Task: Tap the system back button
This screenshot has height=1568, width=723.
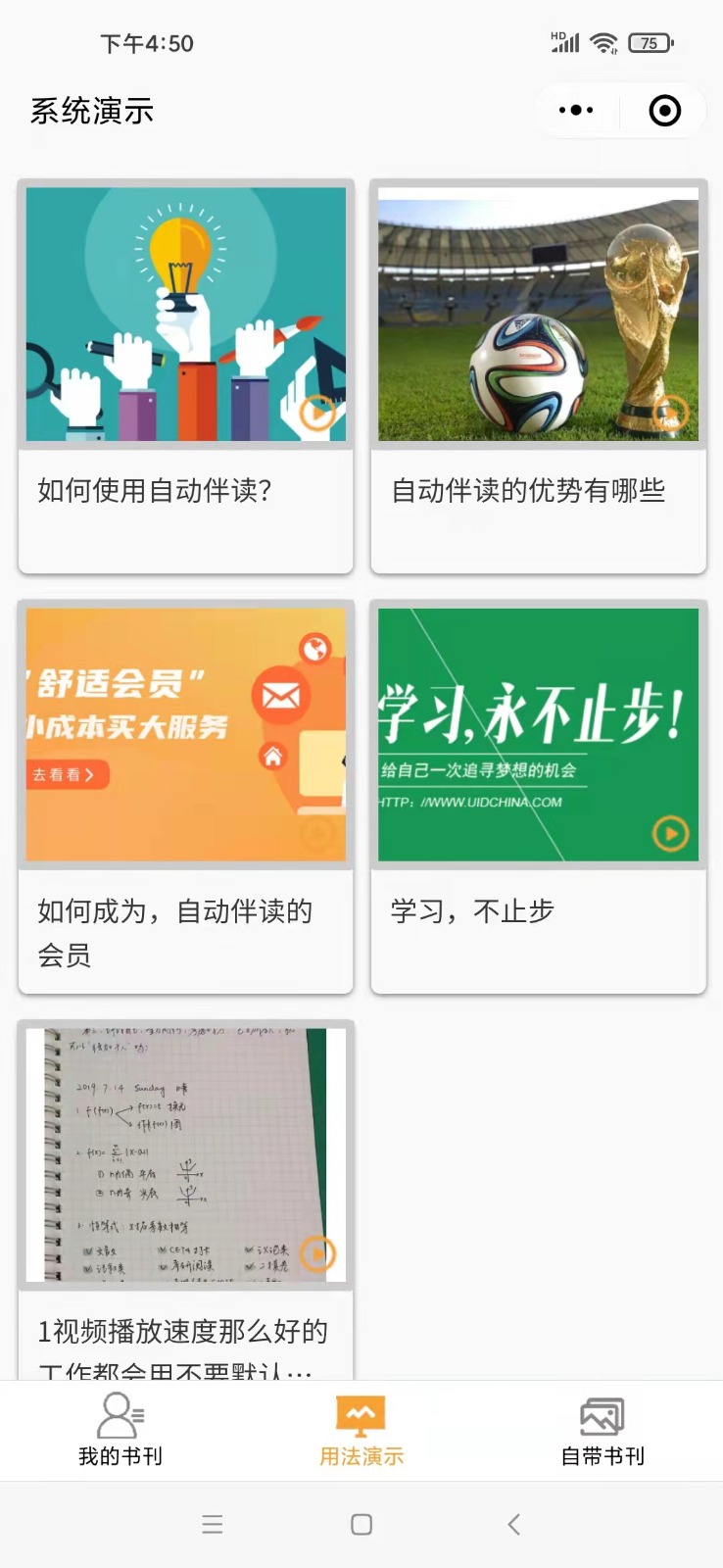Action: click(513, 1524)
